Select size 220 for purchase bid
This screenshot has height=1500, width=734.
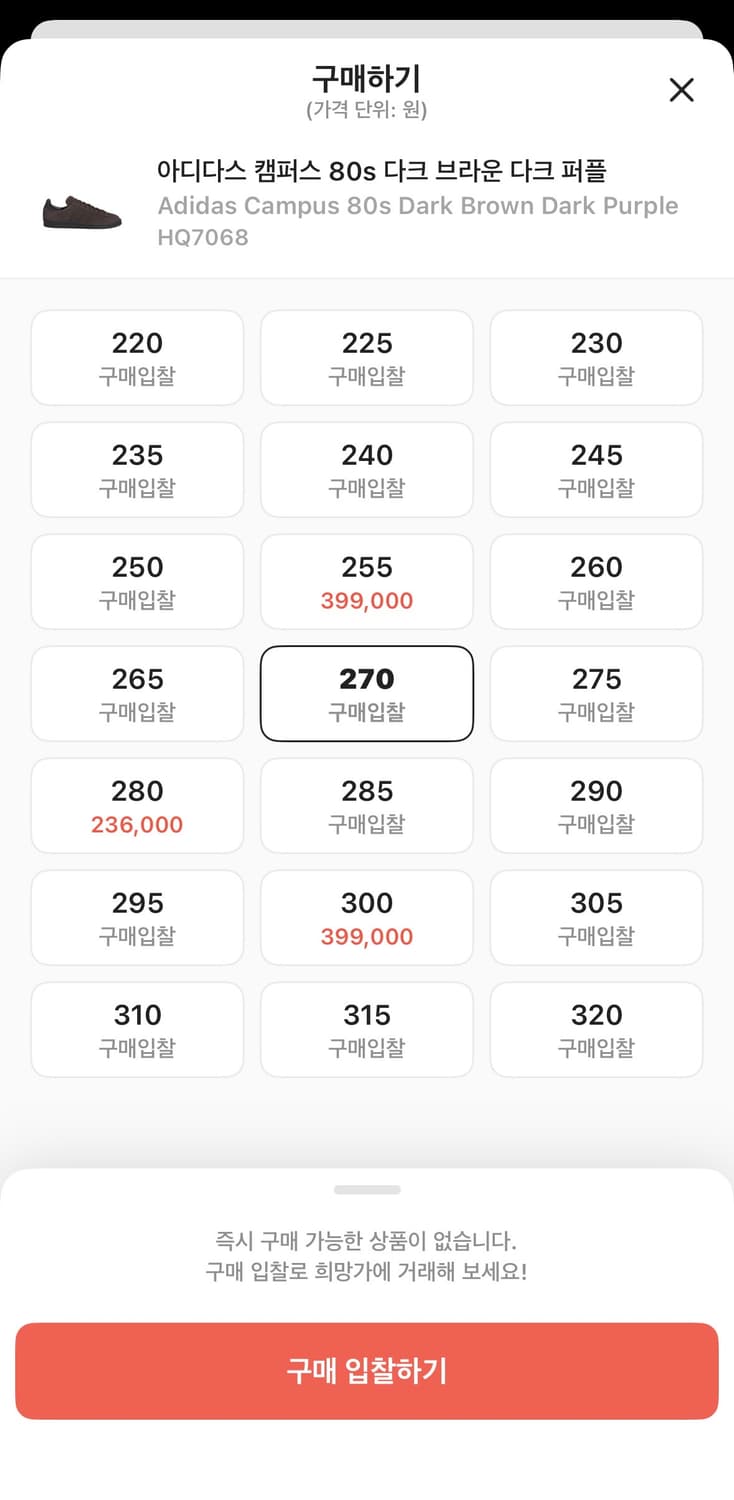pyautogui.click(x=137, y=358)
